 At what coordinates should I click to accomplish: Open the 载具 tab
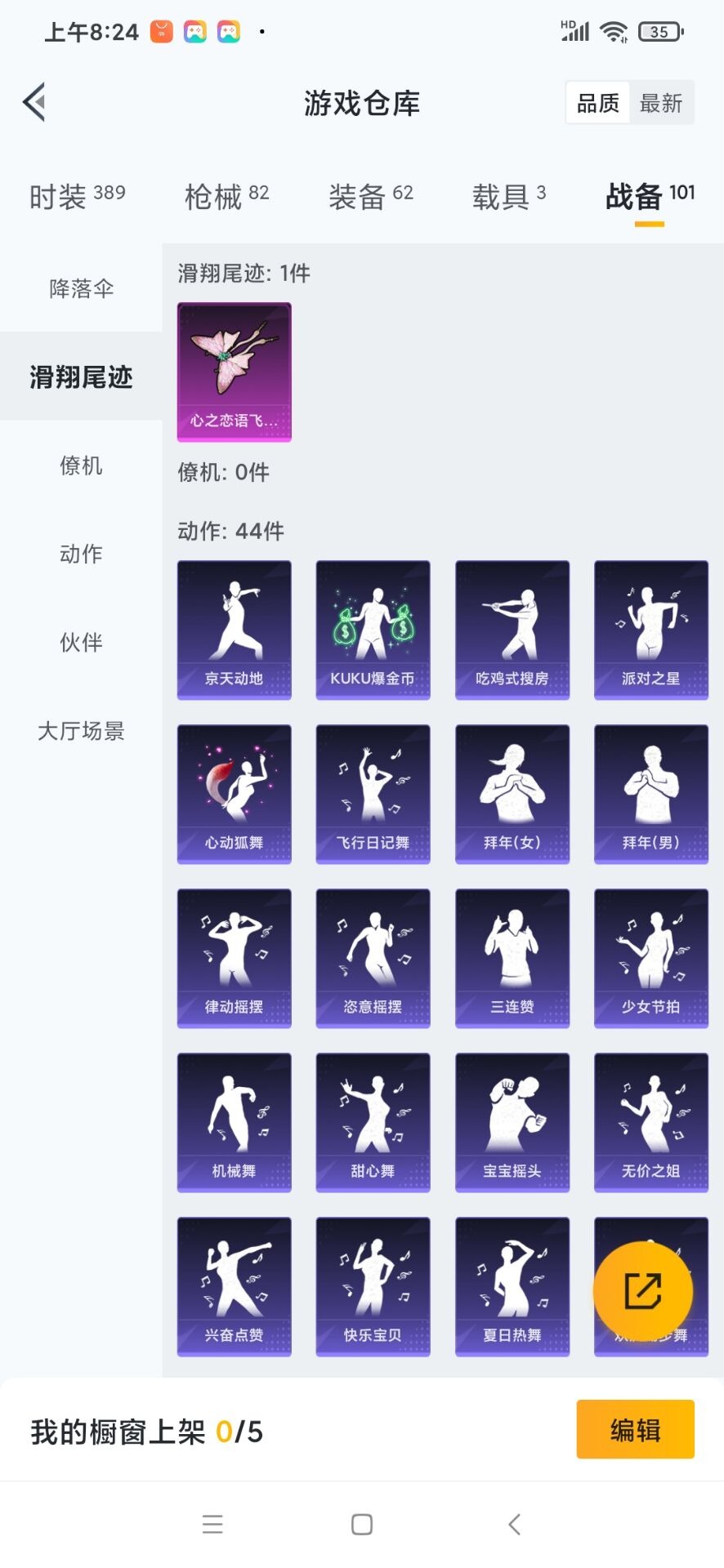(x=508, y=196)
